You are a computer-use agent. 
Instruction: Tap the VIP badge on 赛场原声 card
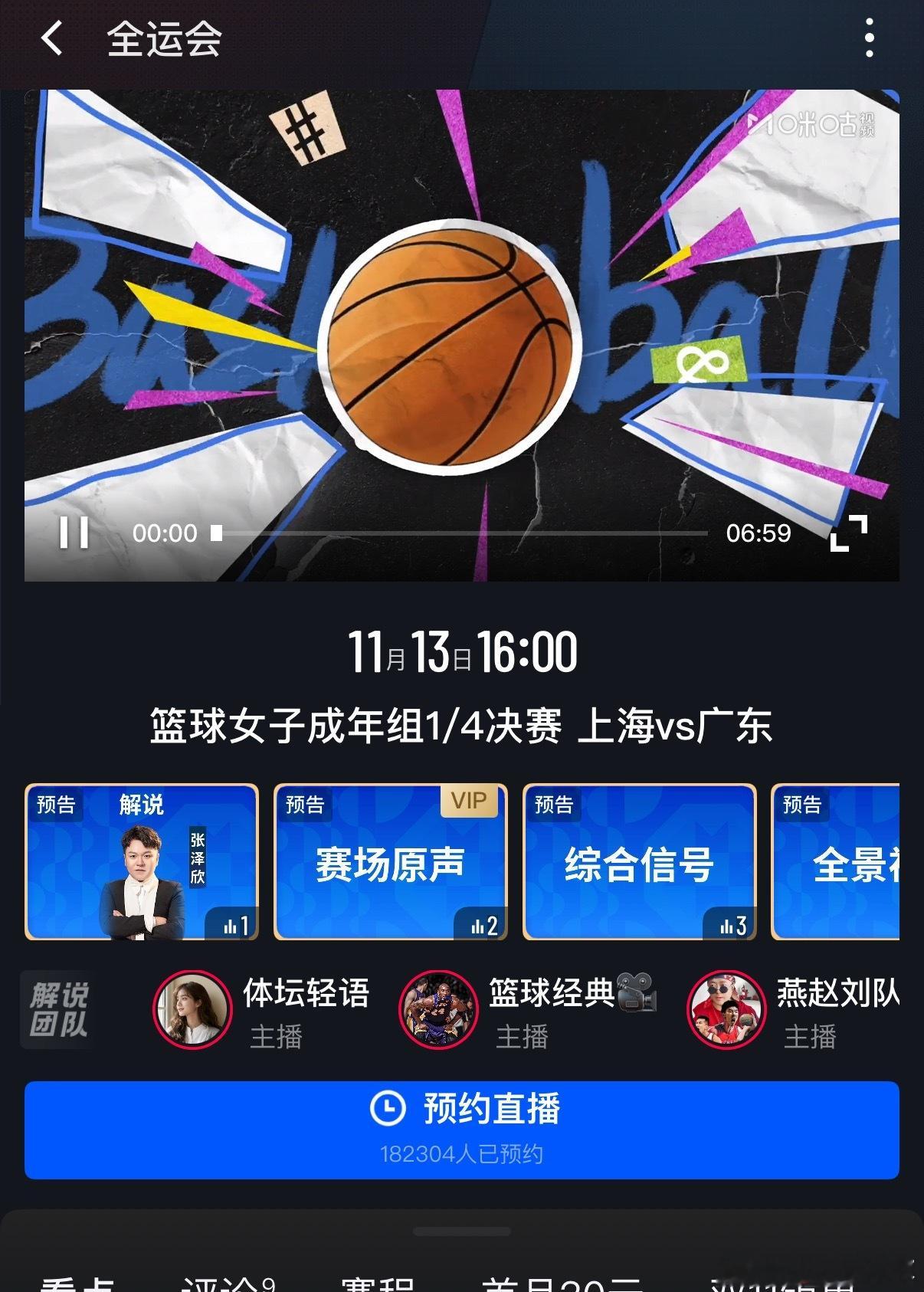pos(470,802)
